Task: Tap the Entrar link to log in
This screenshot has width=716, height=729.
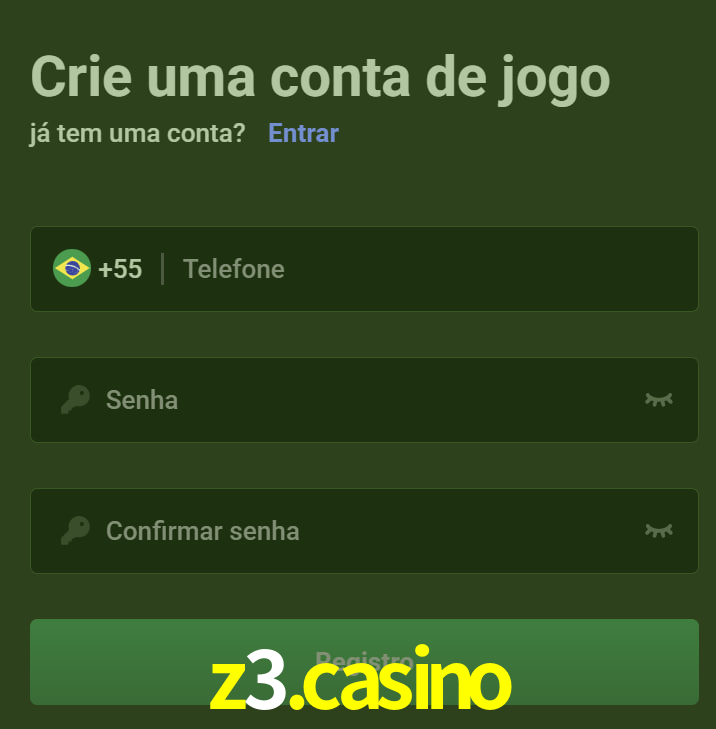Action: (x=303, y=133)
